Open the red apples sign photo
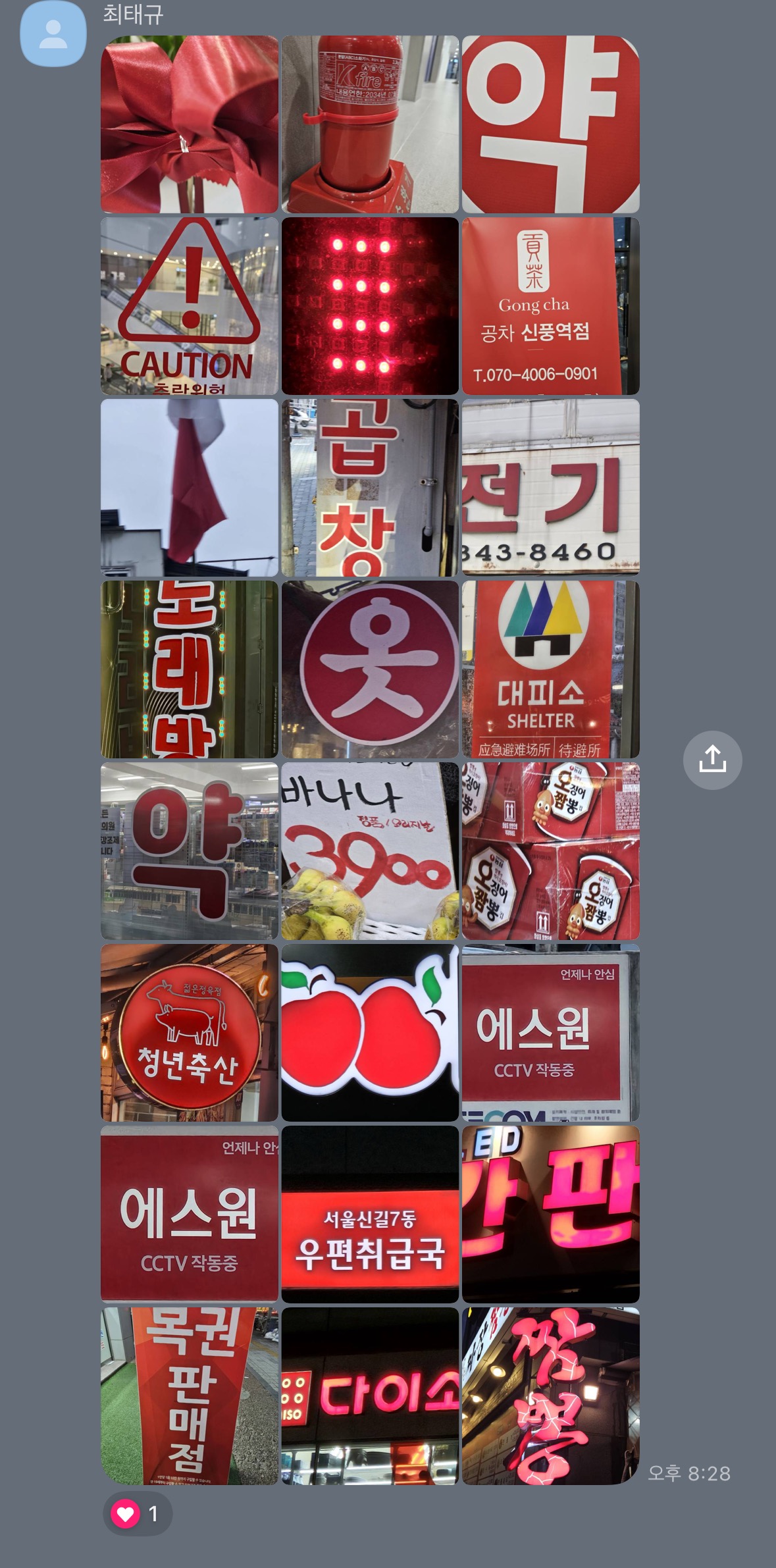Viewport: 776px width, 1568px height. [370, 1033]
